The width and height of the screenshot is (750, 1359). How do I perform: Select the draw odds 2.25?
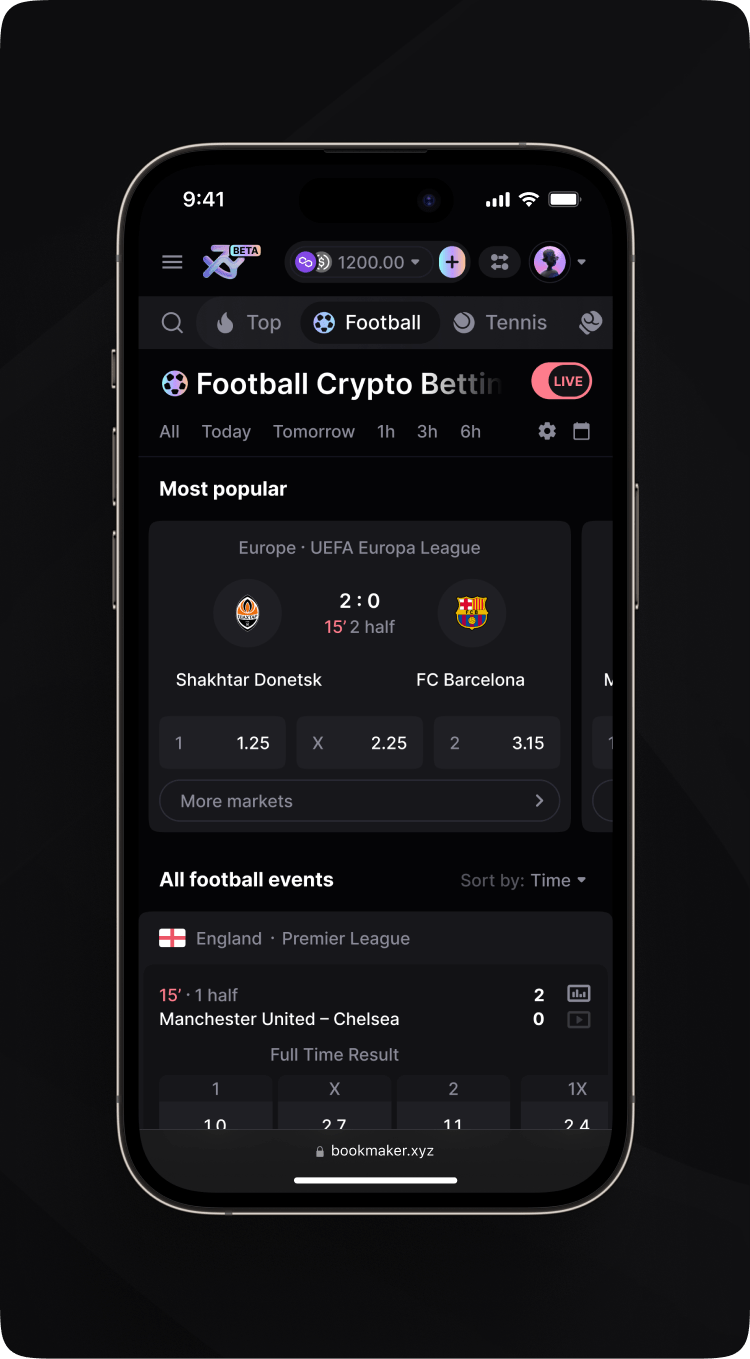(x=359, y=743)
